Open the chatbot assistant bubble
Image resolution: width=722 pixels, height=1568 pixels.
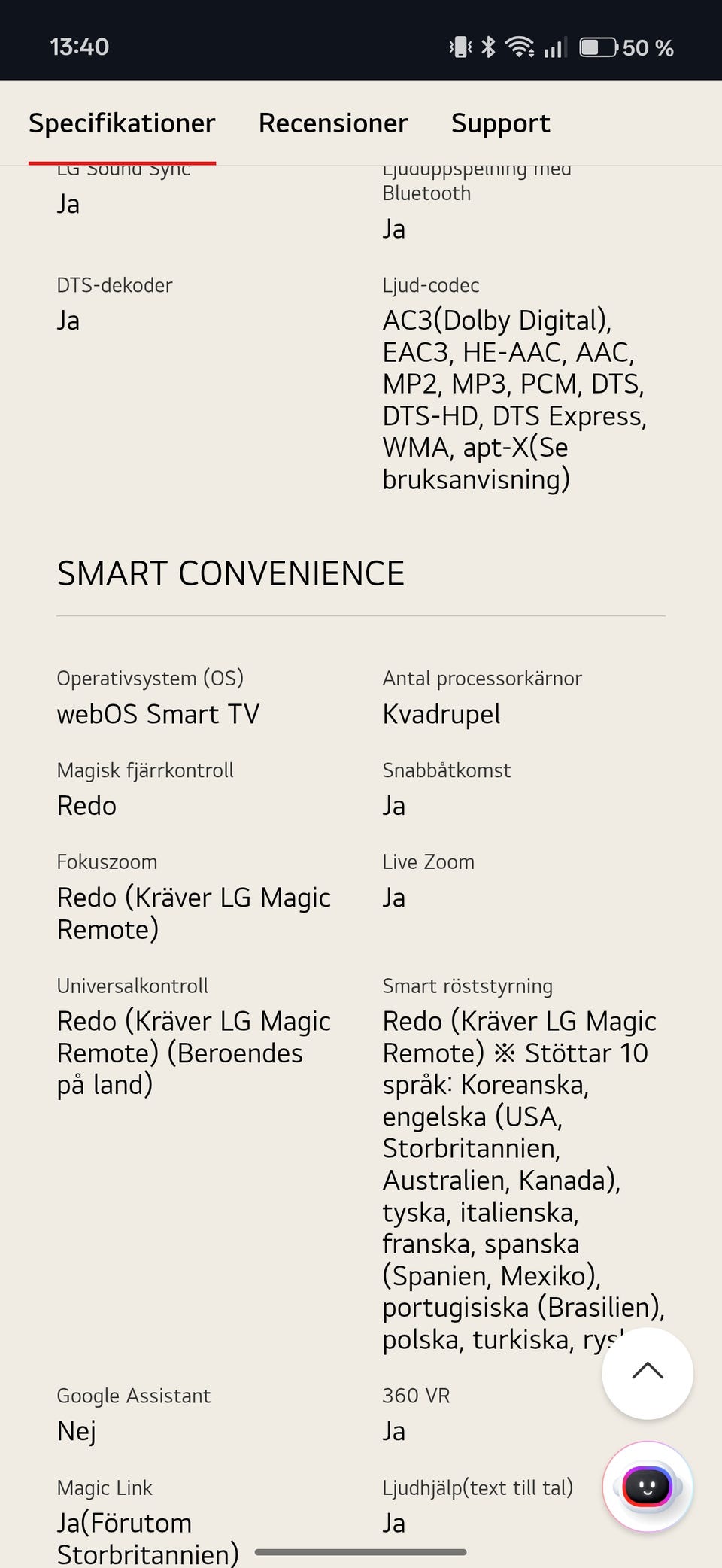tap(648, 1487)
